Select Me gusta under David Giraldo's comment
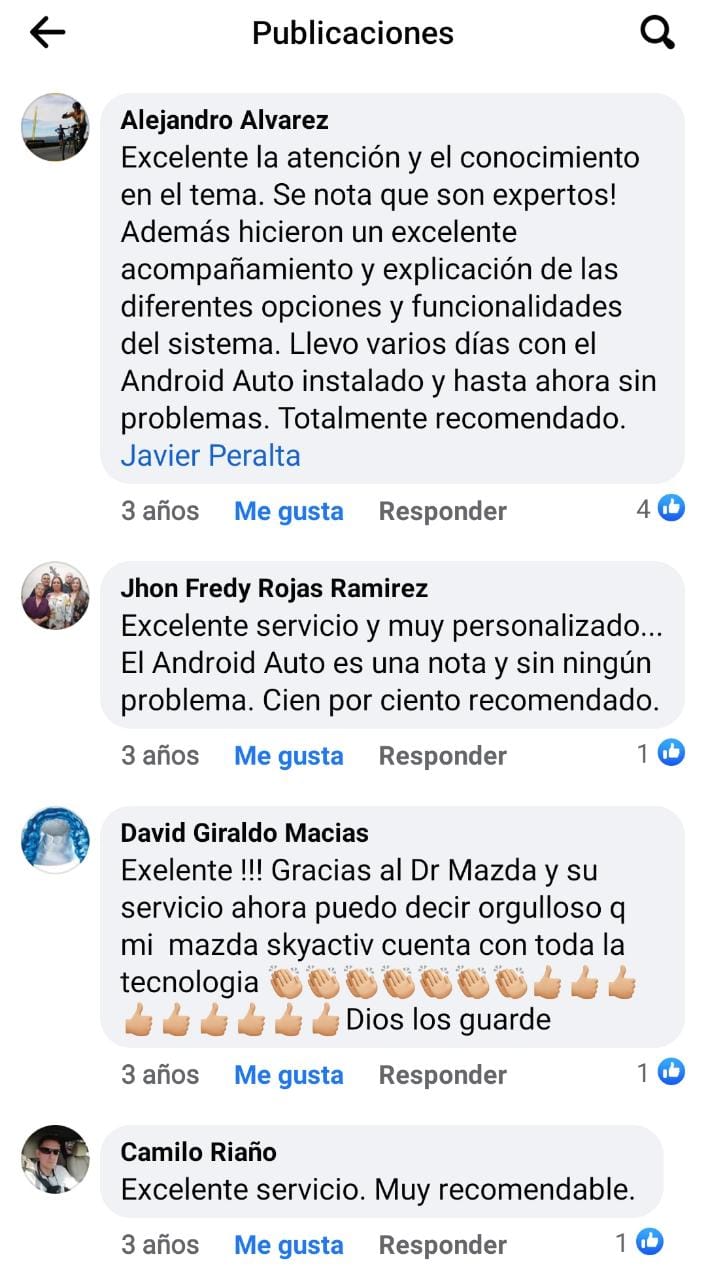The width and height of the screenshot is (706, 1280). coord(289,1075)
